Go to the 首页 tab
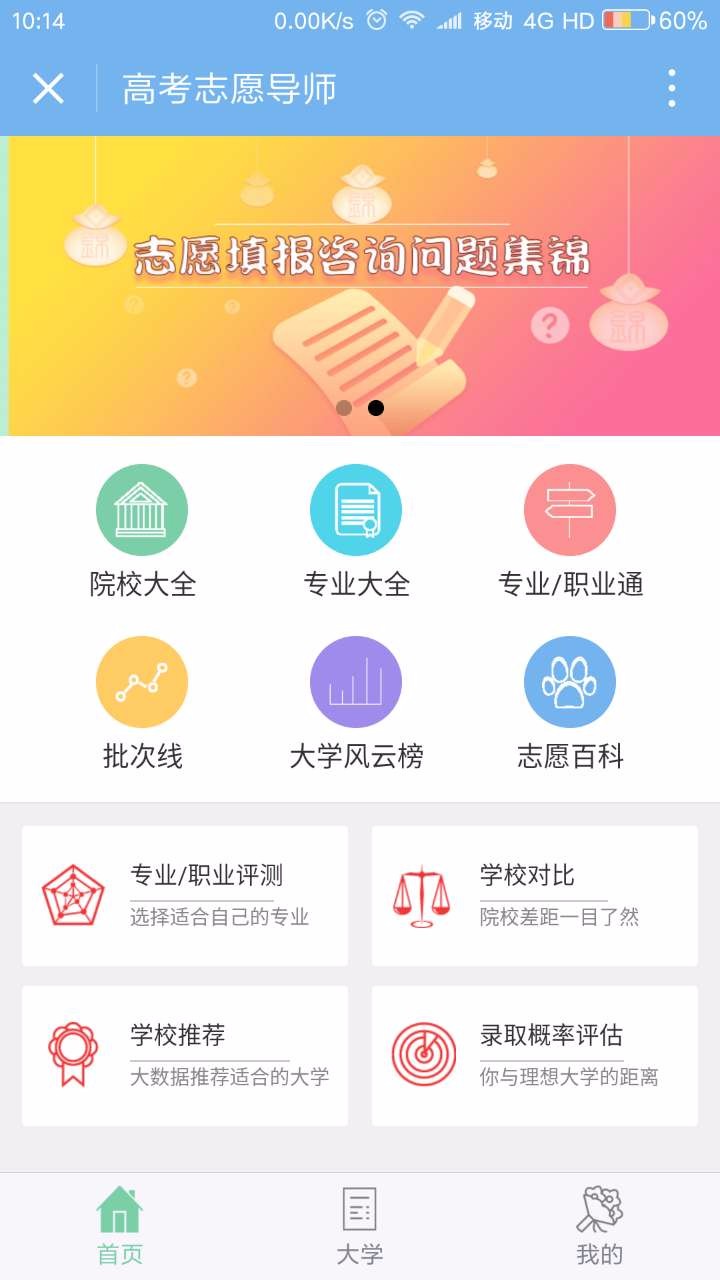720x1280 pixels. [x=120, y=1226]
